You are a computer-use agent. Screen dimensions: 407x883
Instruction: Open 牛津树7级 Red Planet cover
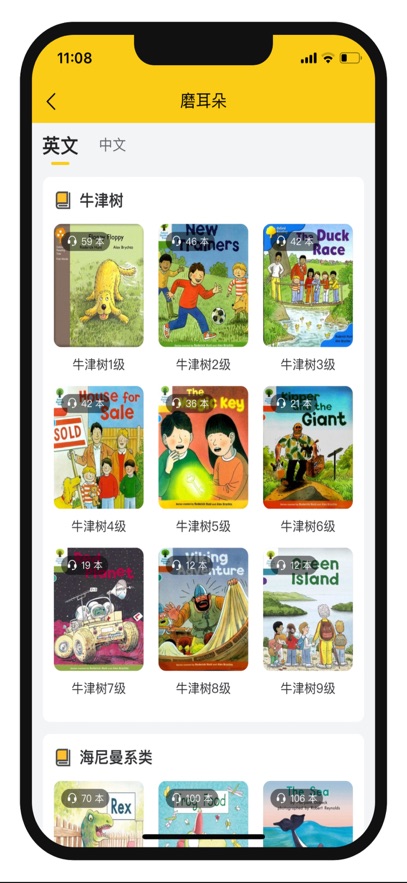pyautogui.click(x=99, y=609)
